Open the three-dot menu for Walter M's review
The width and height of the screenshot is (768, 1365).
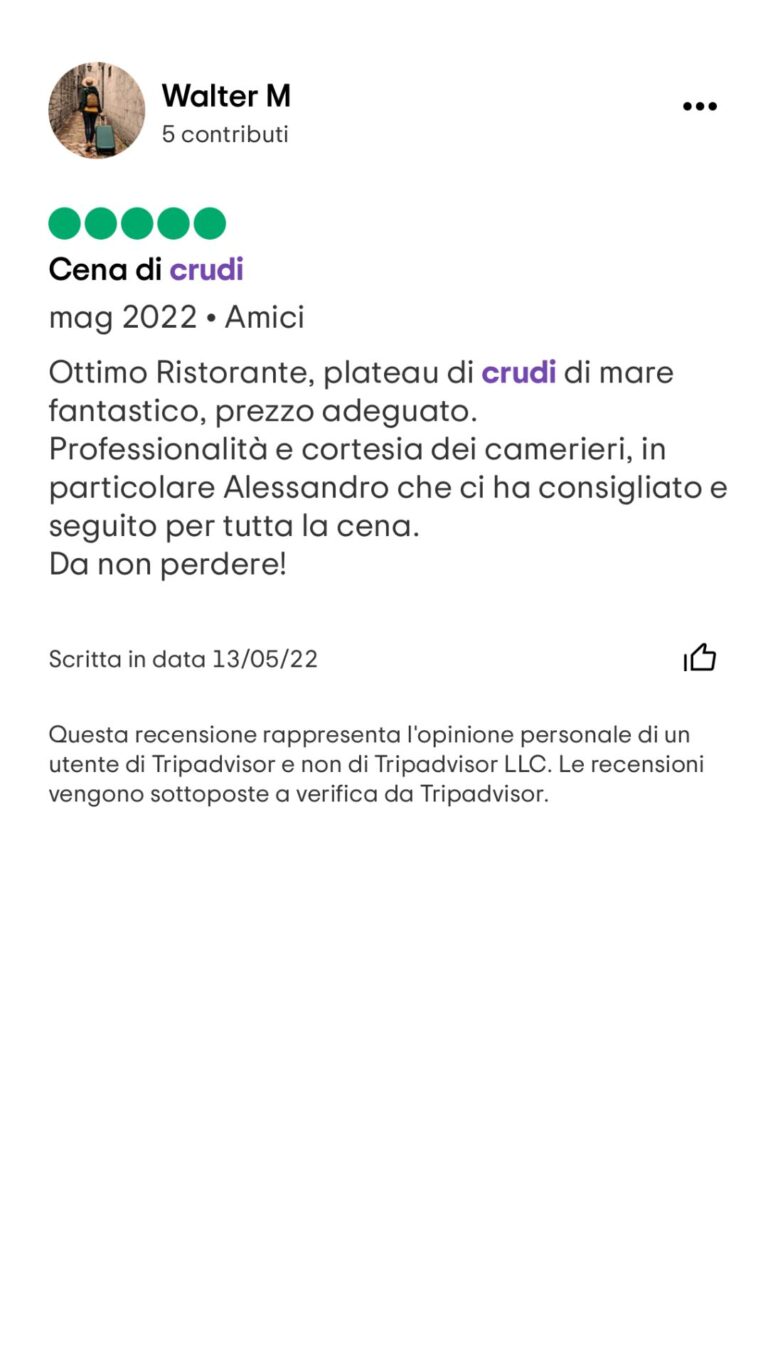(700, 106)
